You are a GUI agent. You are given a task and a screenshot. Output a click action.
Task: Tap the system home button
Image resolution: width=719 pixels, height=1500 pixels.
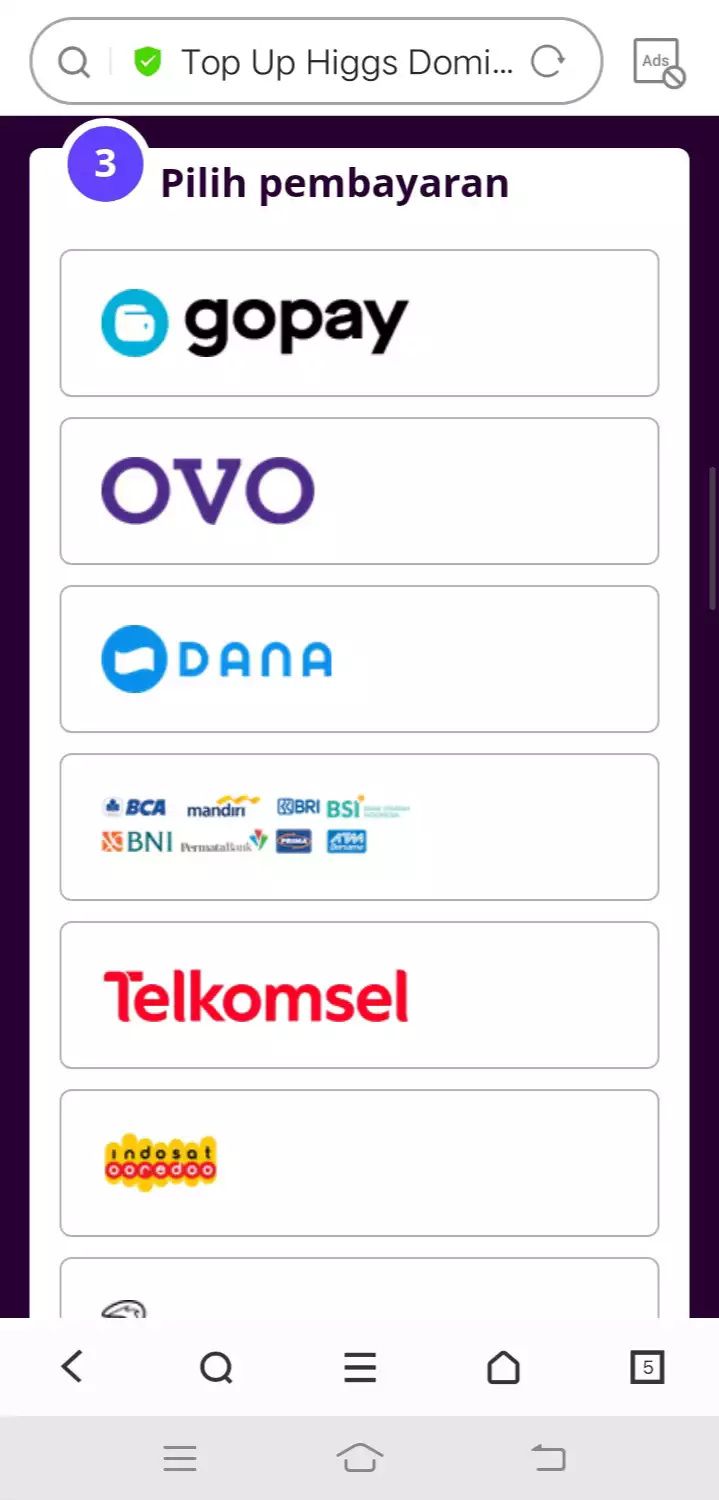(360, 1458)
